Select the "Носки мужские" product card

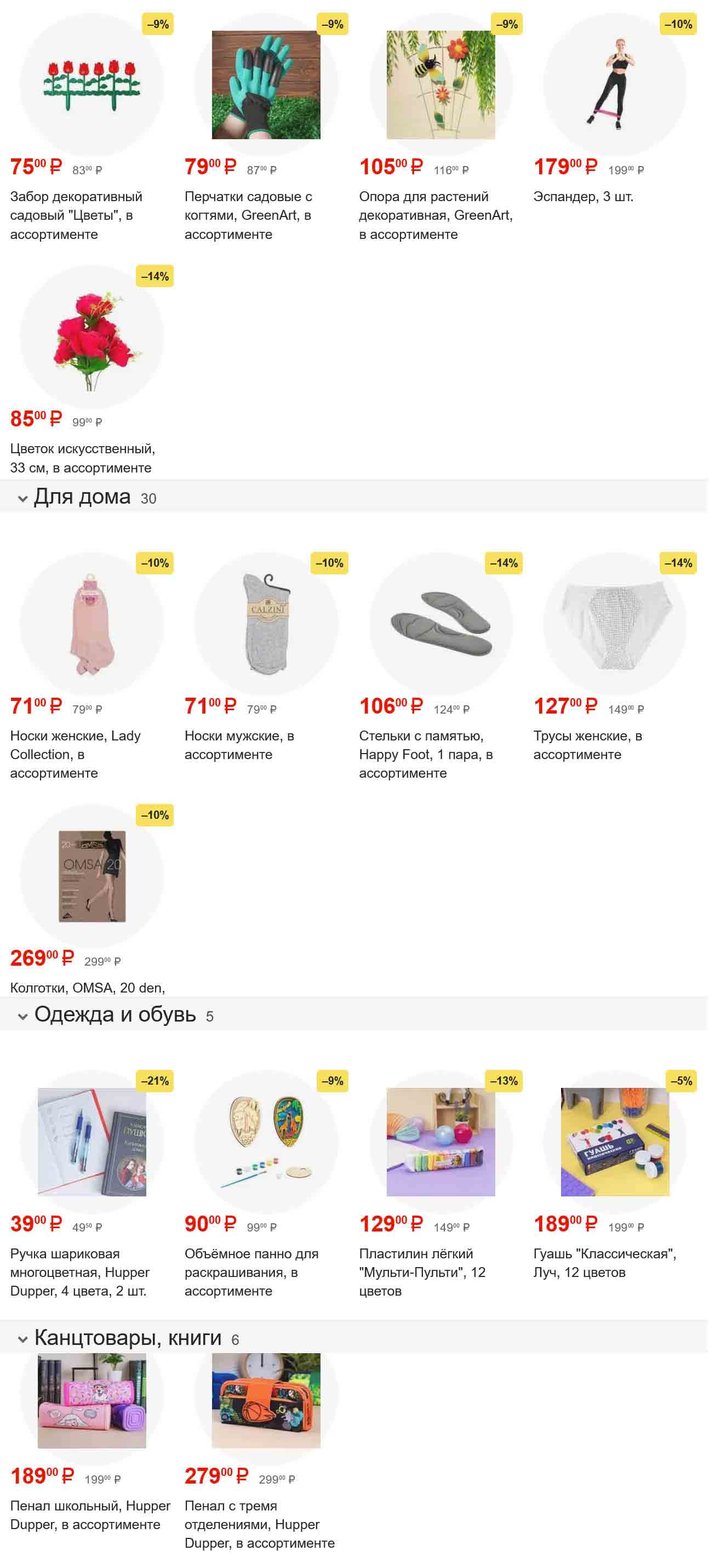tap(266, 624)
